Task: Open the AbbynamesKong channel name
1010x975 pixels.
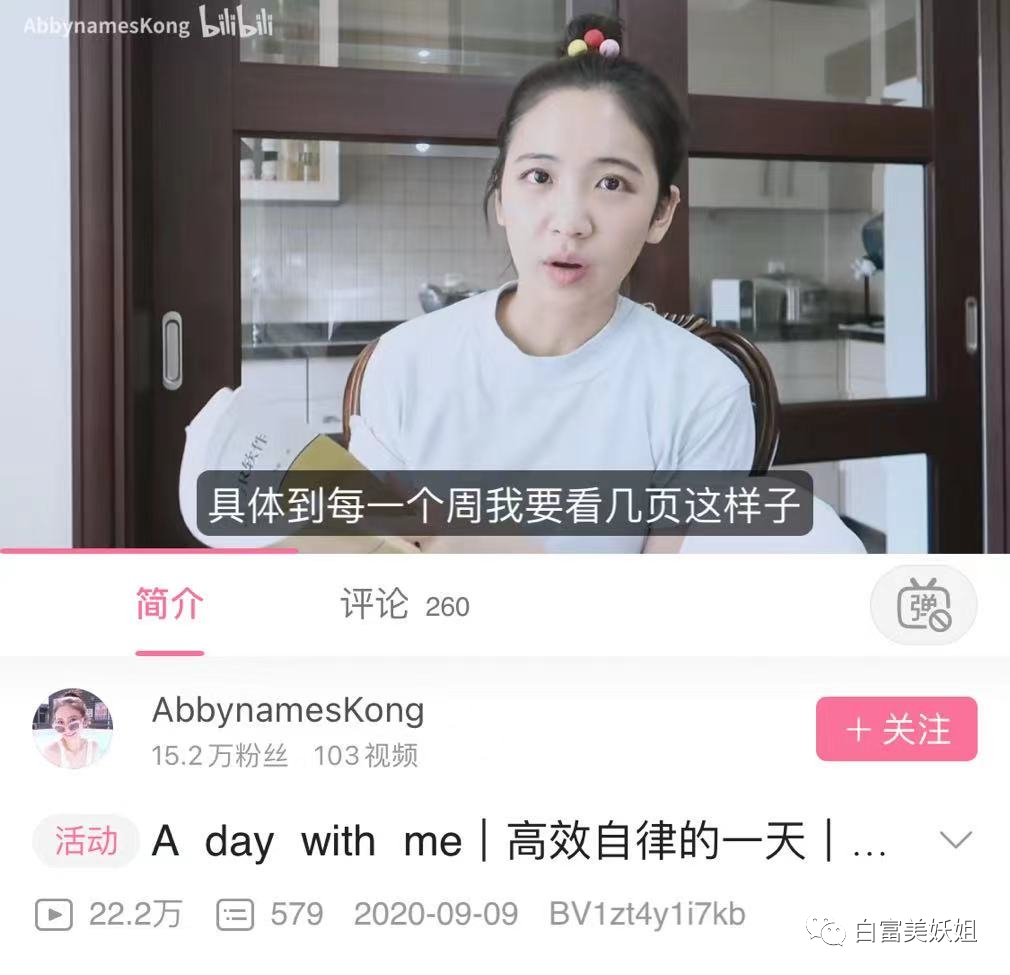Action: (x=288, y=710)
